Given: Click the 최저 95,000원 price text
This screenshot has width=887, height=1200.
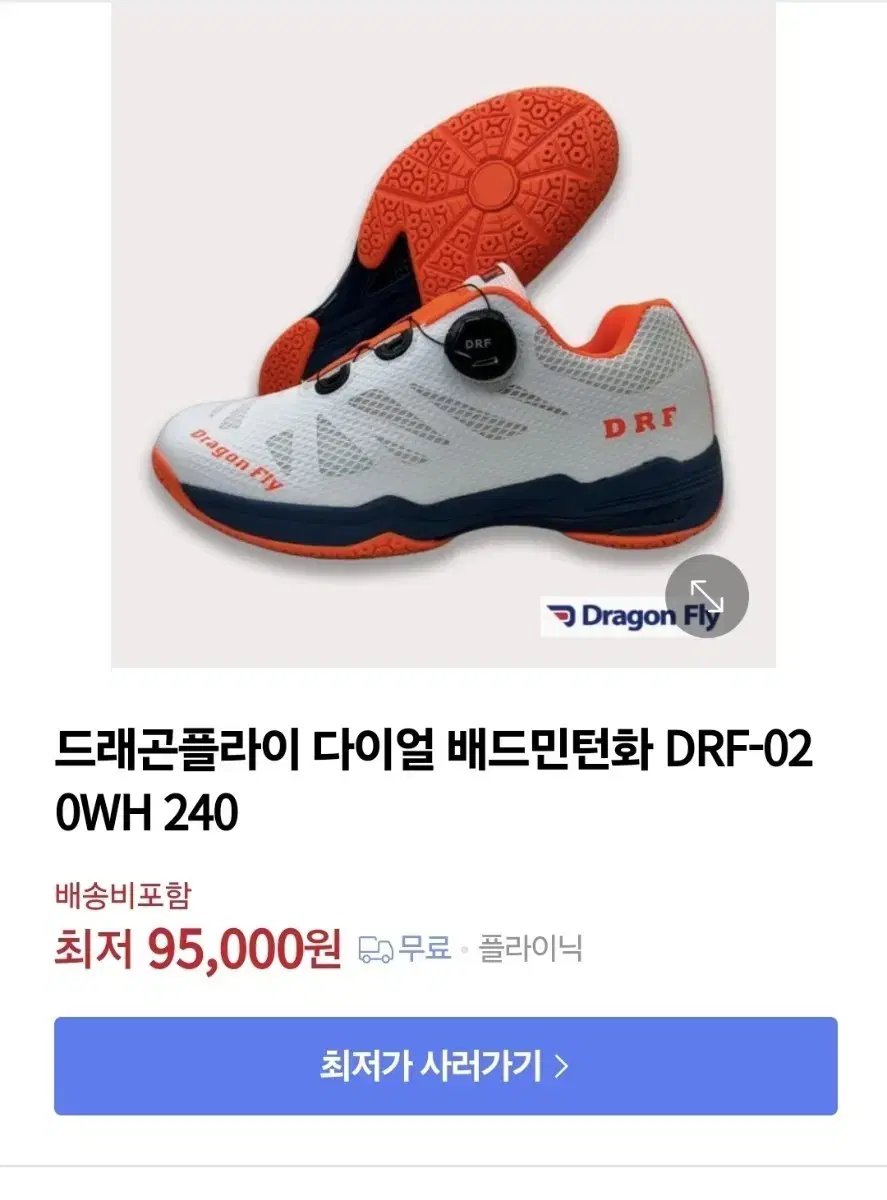Looking at the screenshot, I should [198, 947].
